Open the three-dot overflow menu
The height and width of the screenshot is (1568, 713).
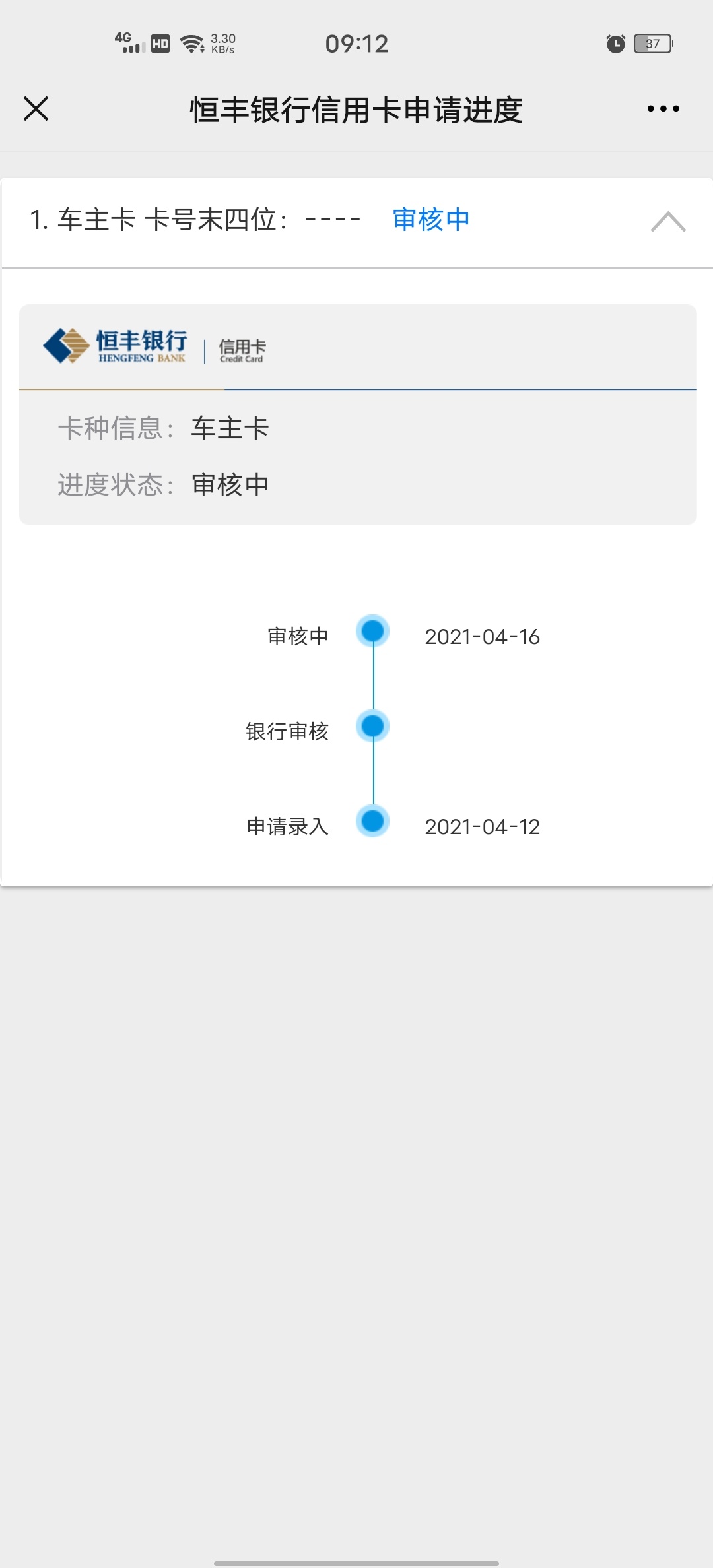pyautogui.click(x=663, y=109)
